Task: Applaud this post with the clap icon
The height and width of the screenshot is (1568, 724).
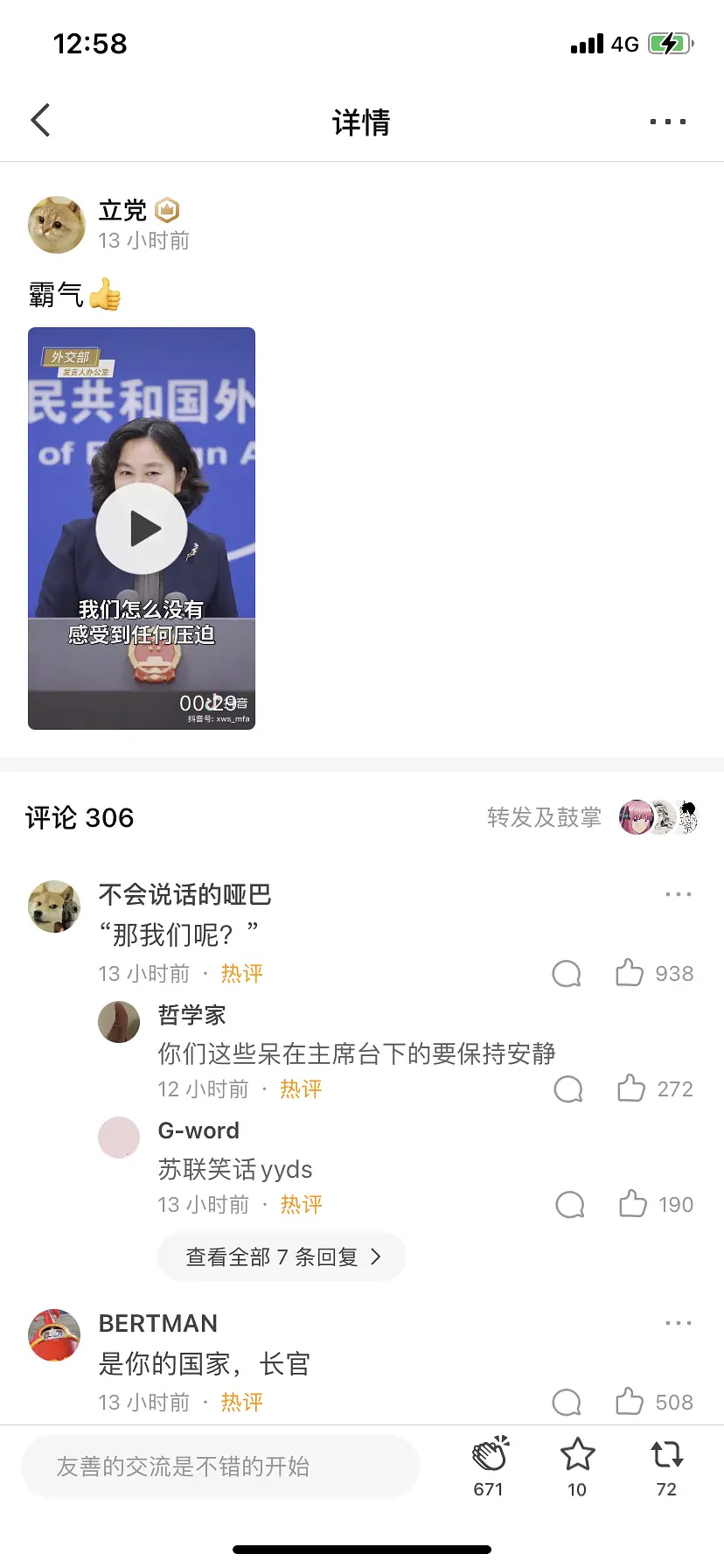Action: [x=490, y=1456]
